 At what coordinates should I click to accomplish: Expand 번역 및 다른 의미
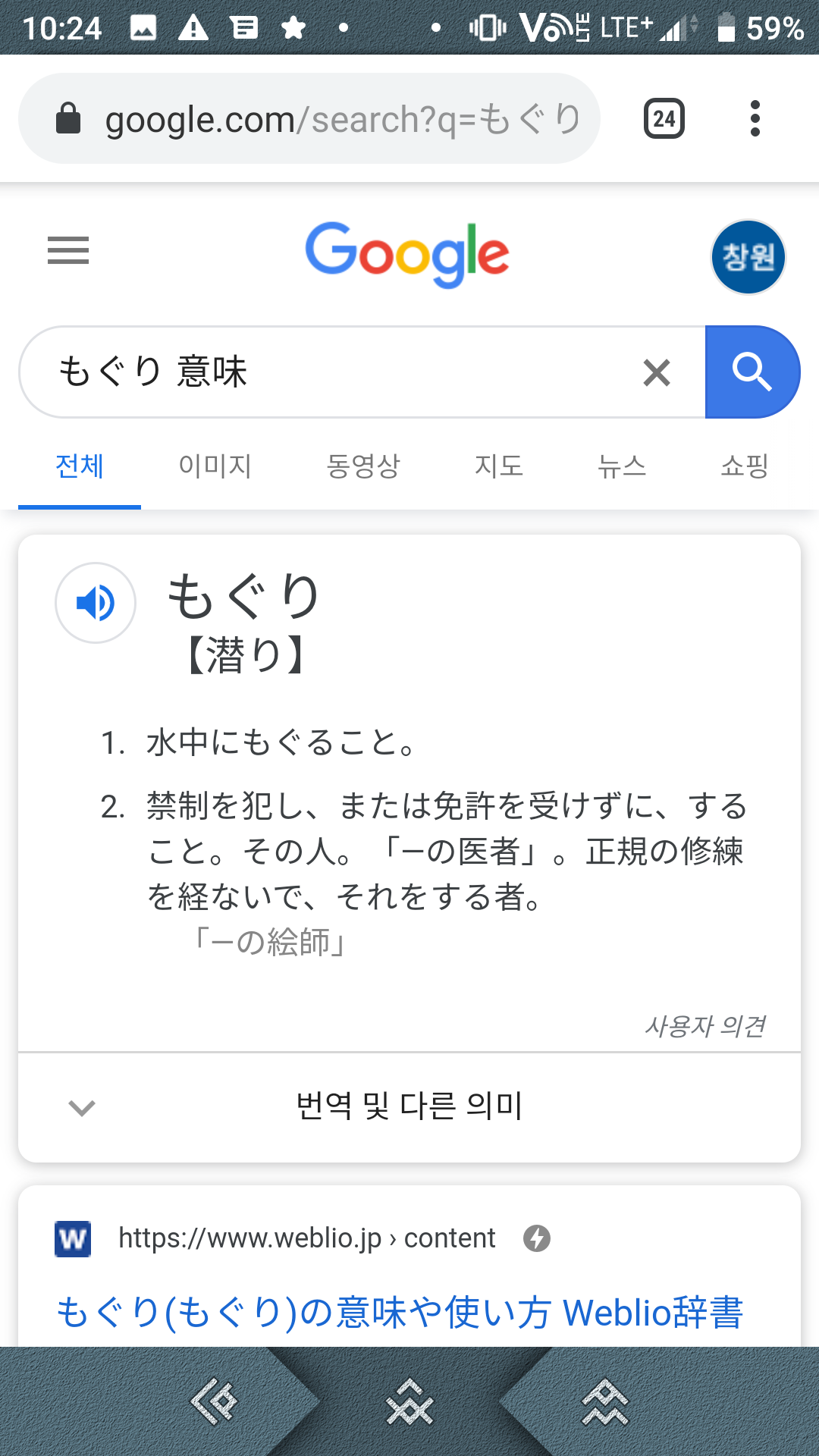tap(409, 1107)
